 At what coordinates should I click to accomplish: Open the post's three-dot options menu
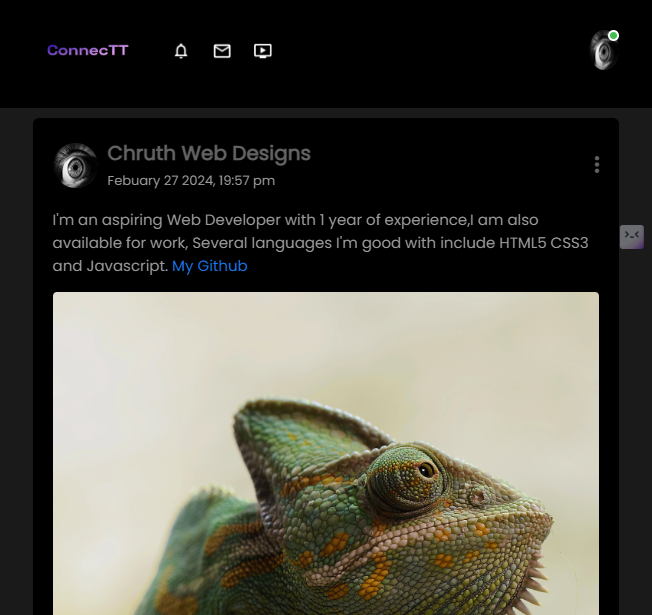[597, 165]
